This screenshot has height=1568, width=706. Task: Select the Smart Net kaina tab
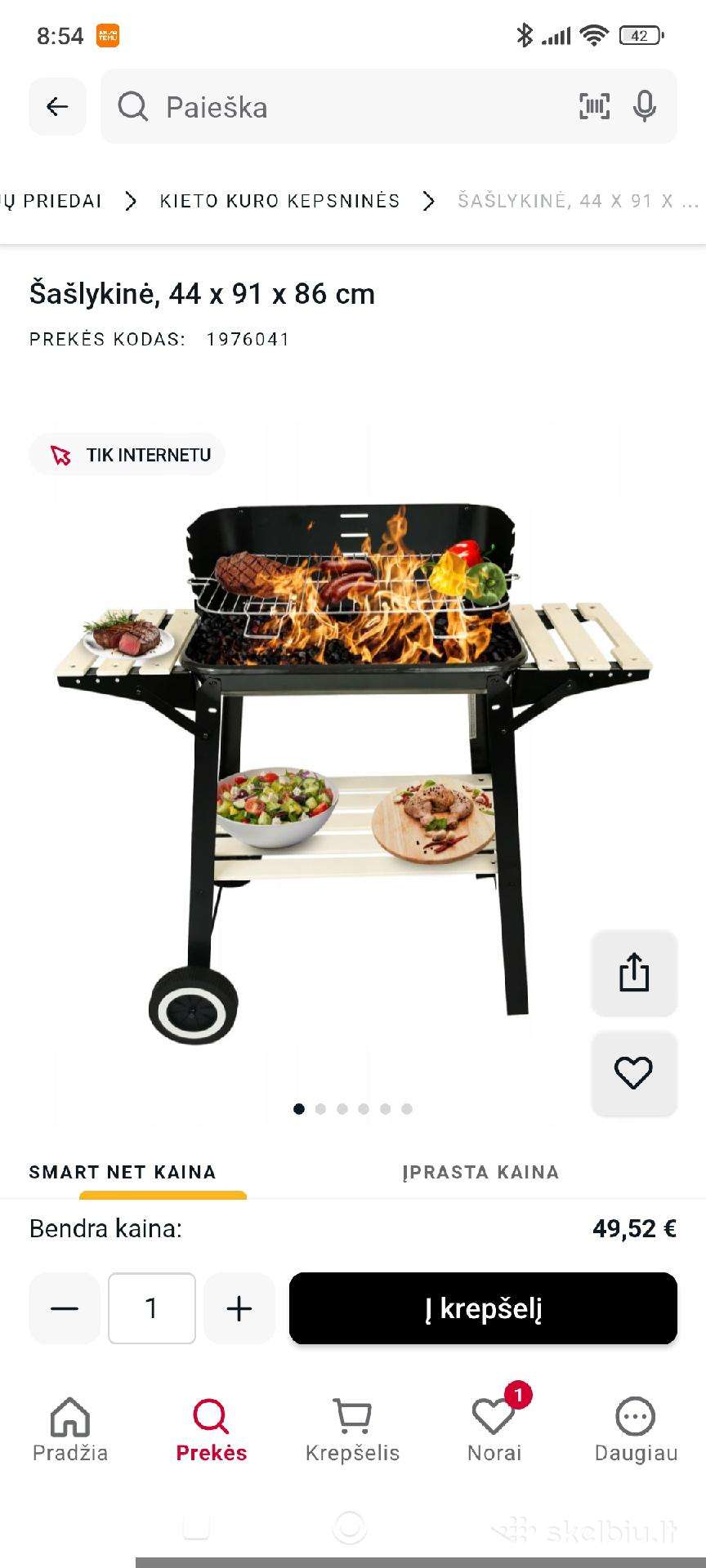[x=123, y=1173]
